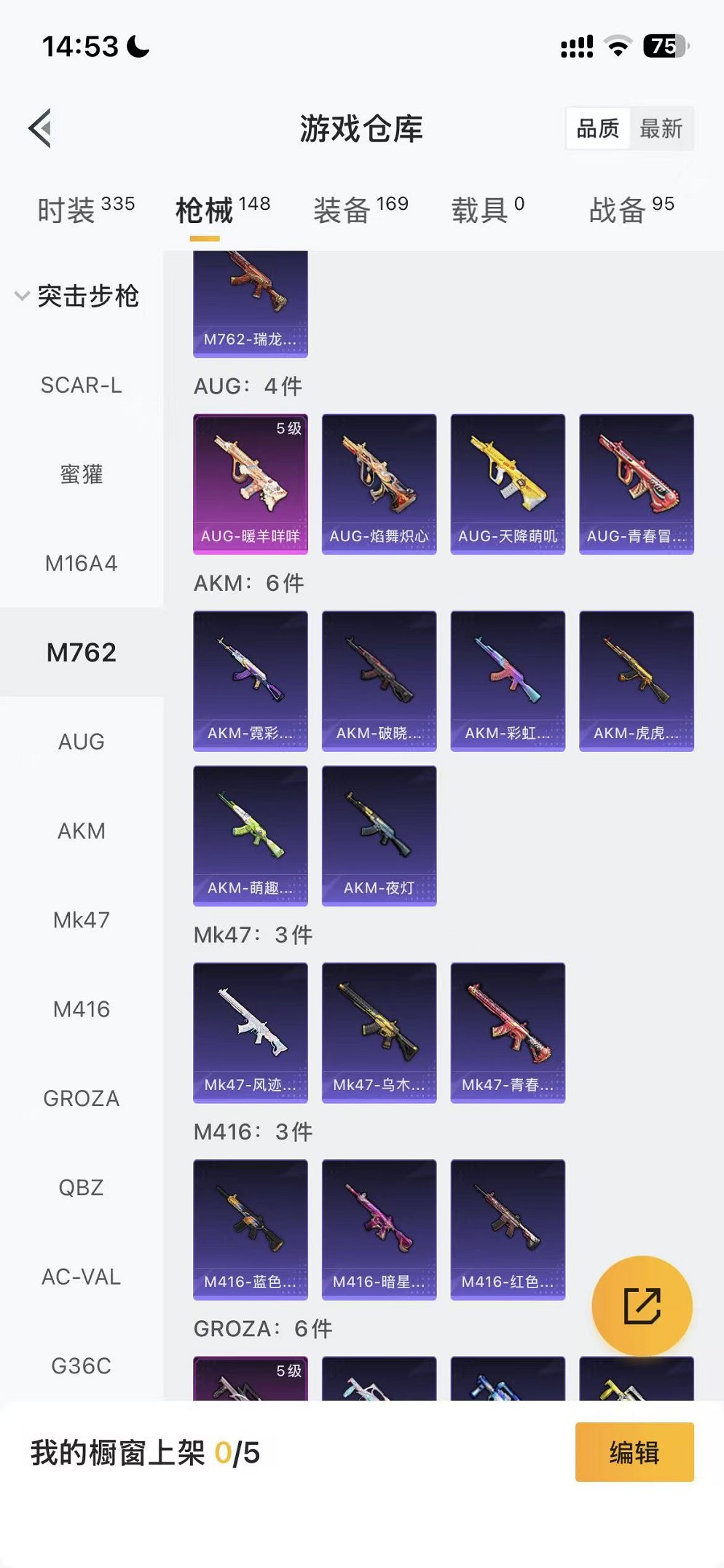Screen dimensions: 724x1568
Task: Tap the orange share floating button
Action: (x=642, y=1306)
